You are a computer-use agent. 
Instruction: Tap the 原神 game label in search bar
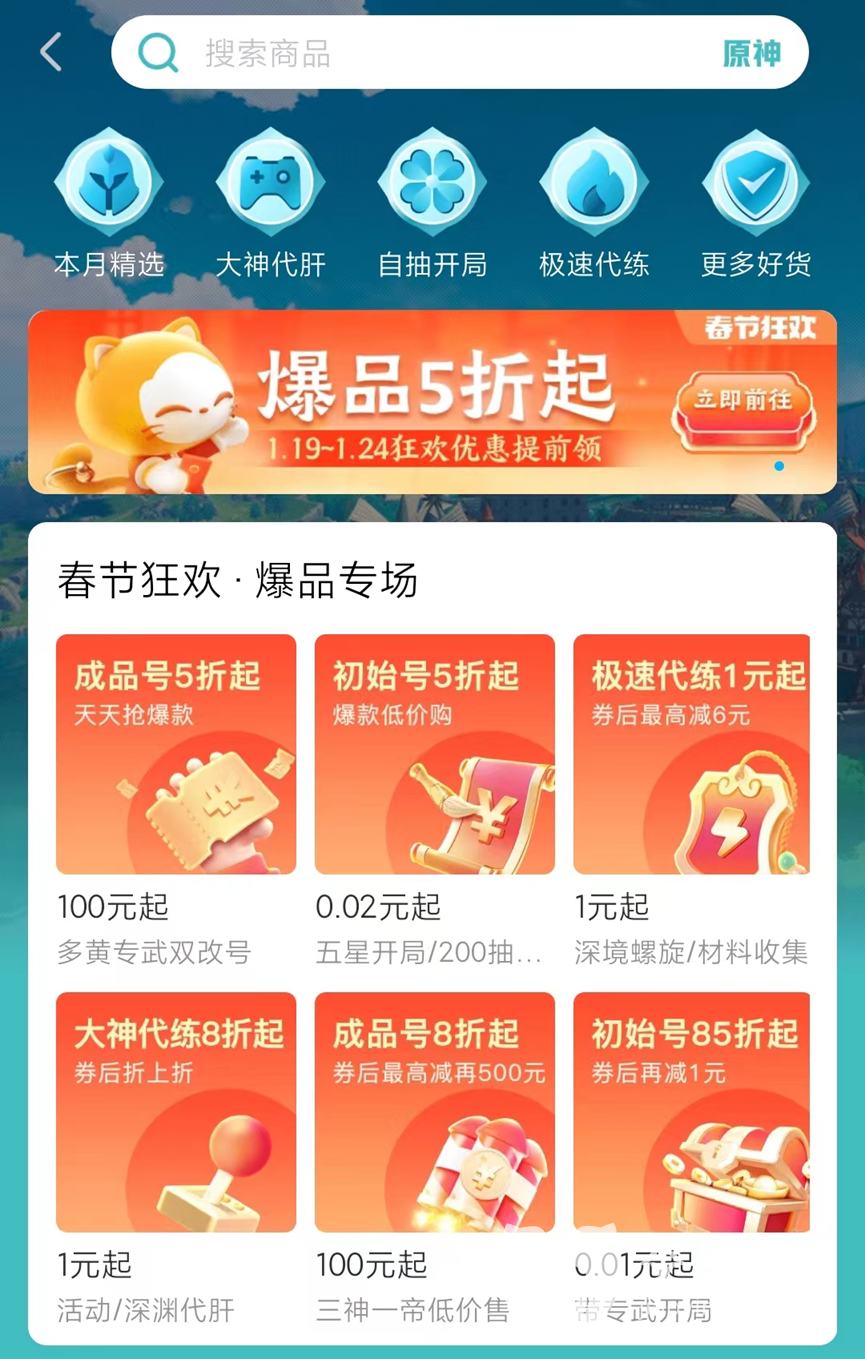tap(751, 53)
